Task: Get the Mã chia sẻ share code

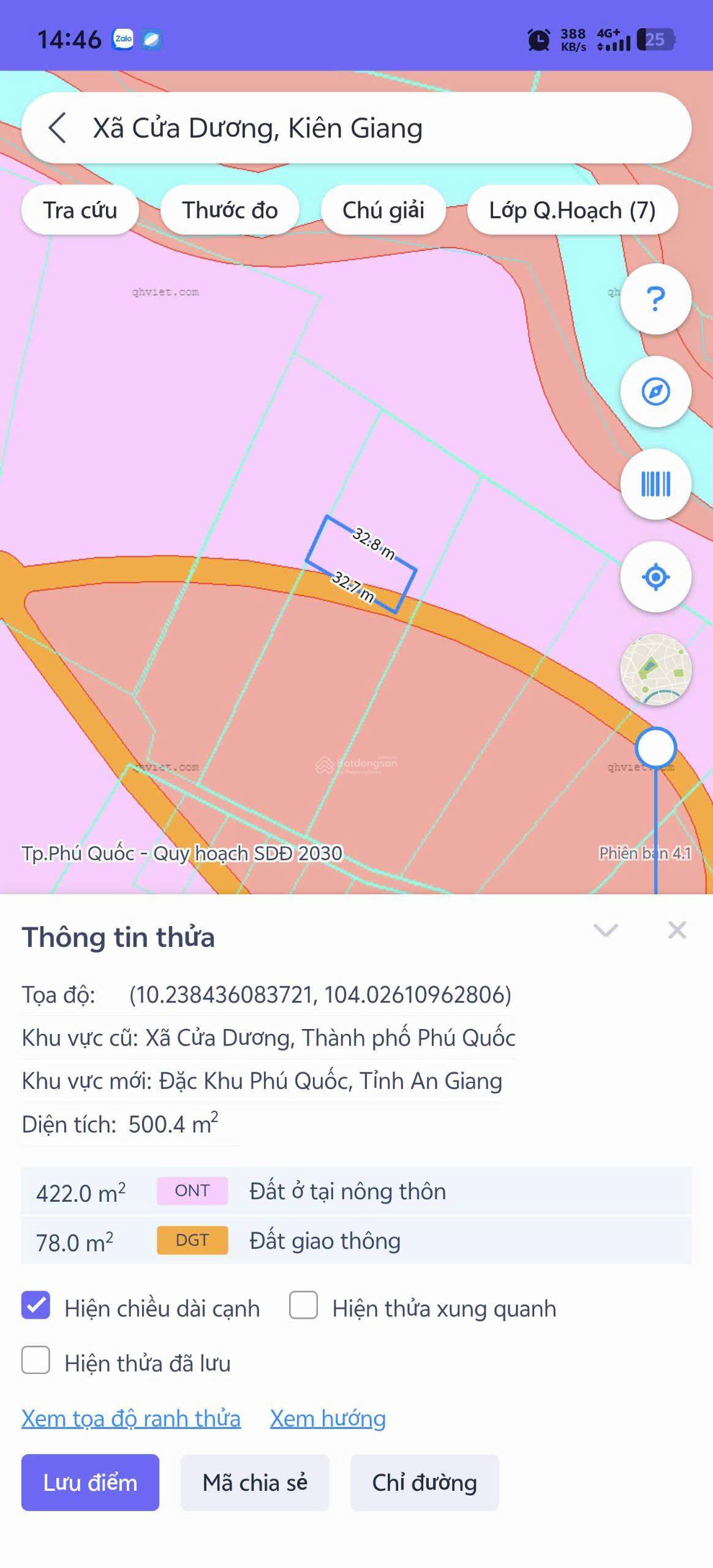Action: click(x=255, y=1482)
